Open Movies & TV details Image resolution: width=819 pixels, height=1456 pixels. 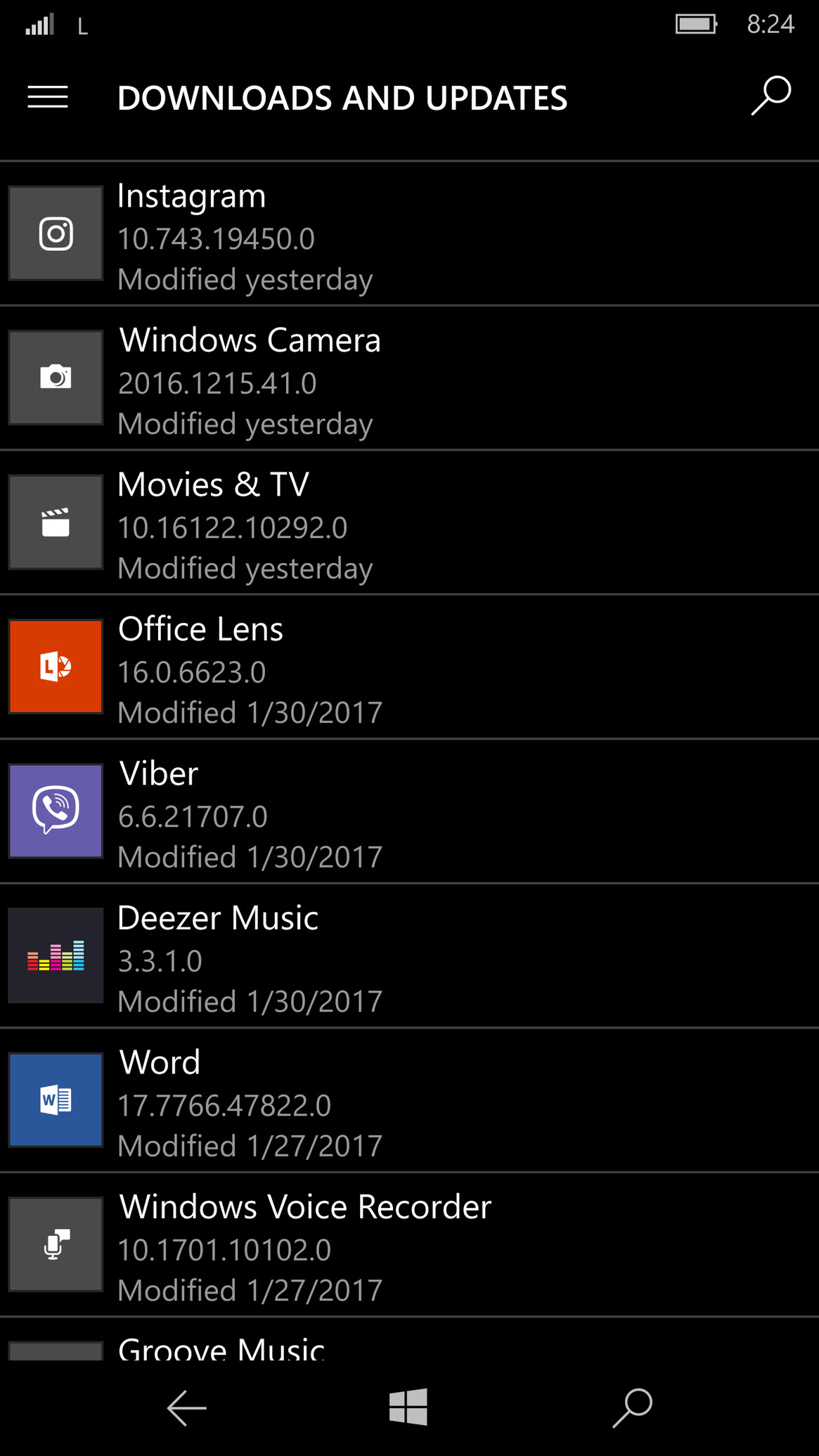tap(409, 522)
